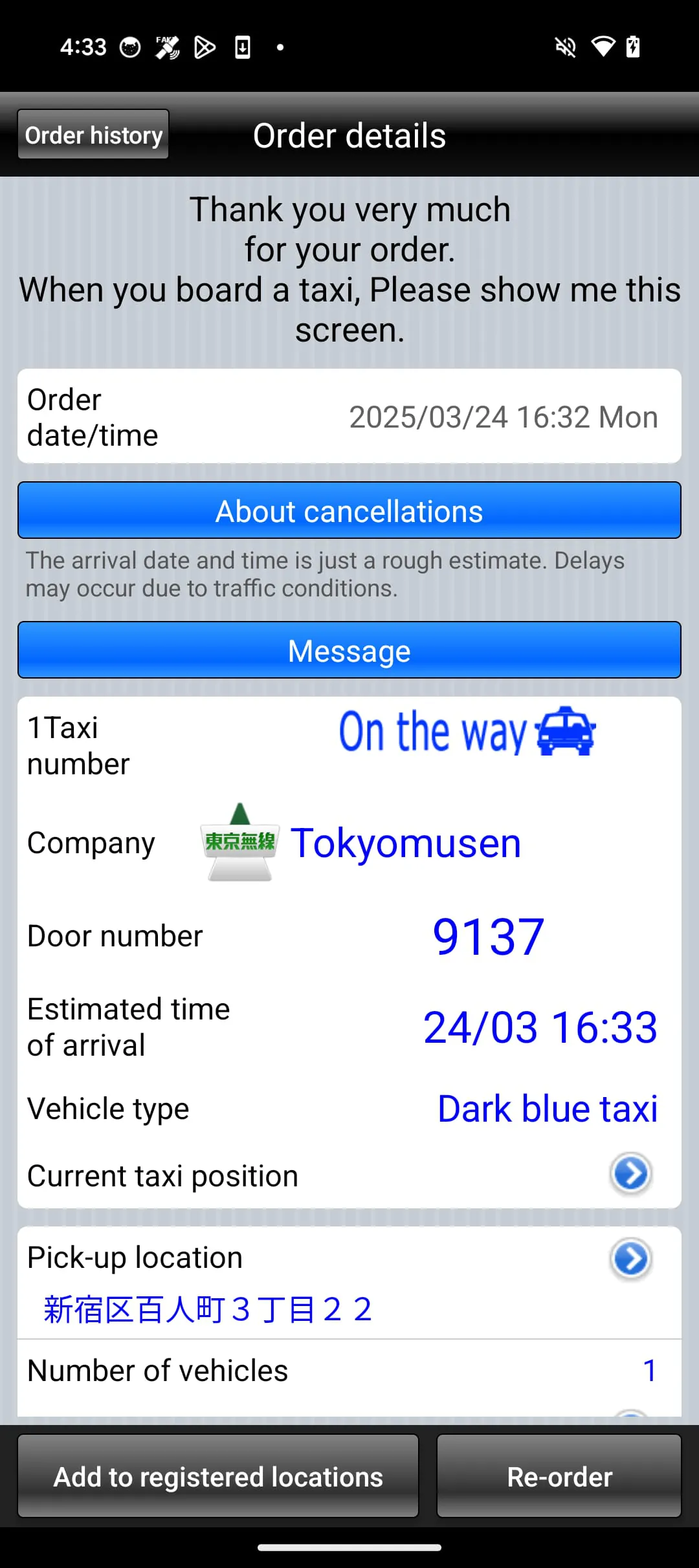Image resolution: width=699 pixels, height=1568 pixels.
Task: Select the Order details title
Action: click(349, 135)
